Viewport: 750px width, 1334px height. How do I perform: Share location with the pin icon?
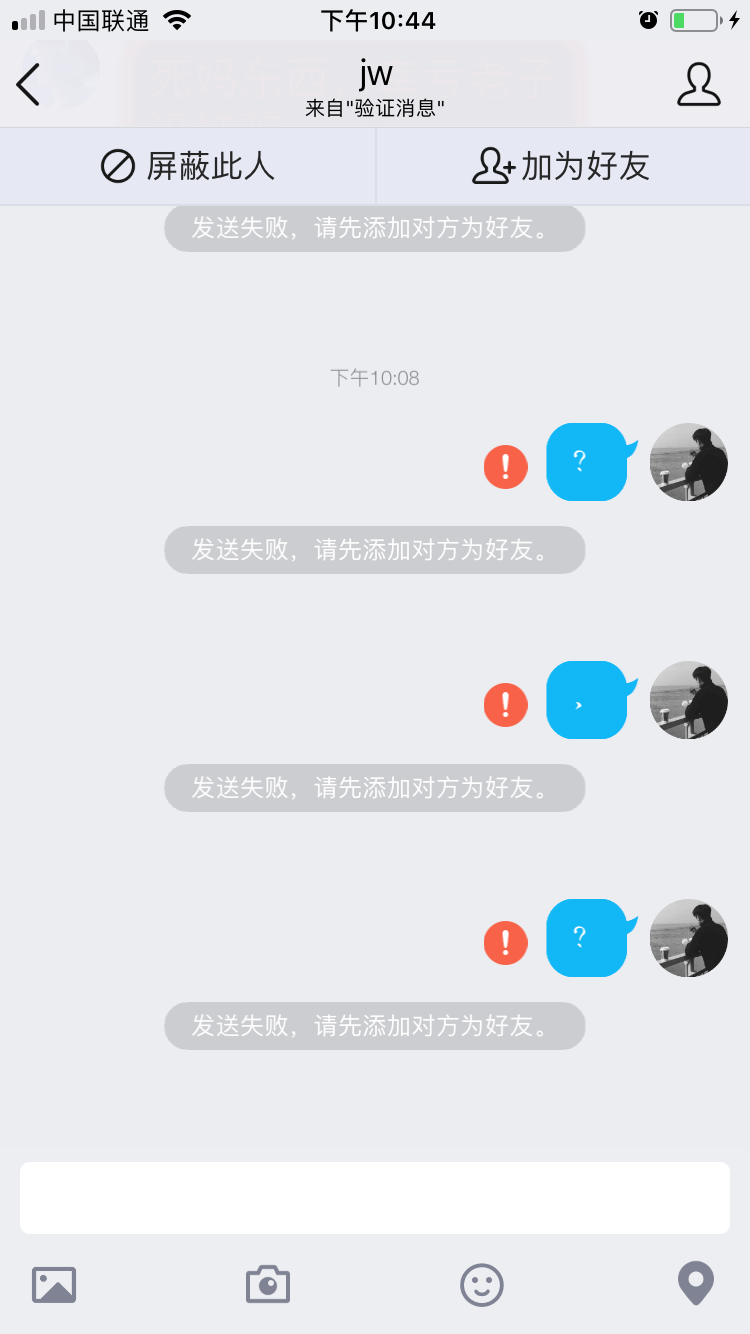[696, 1283]
